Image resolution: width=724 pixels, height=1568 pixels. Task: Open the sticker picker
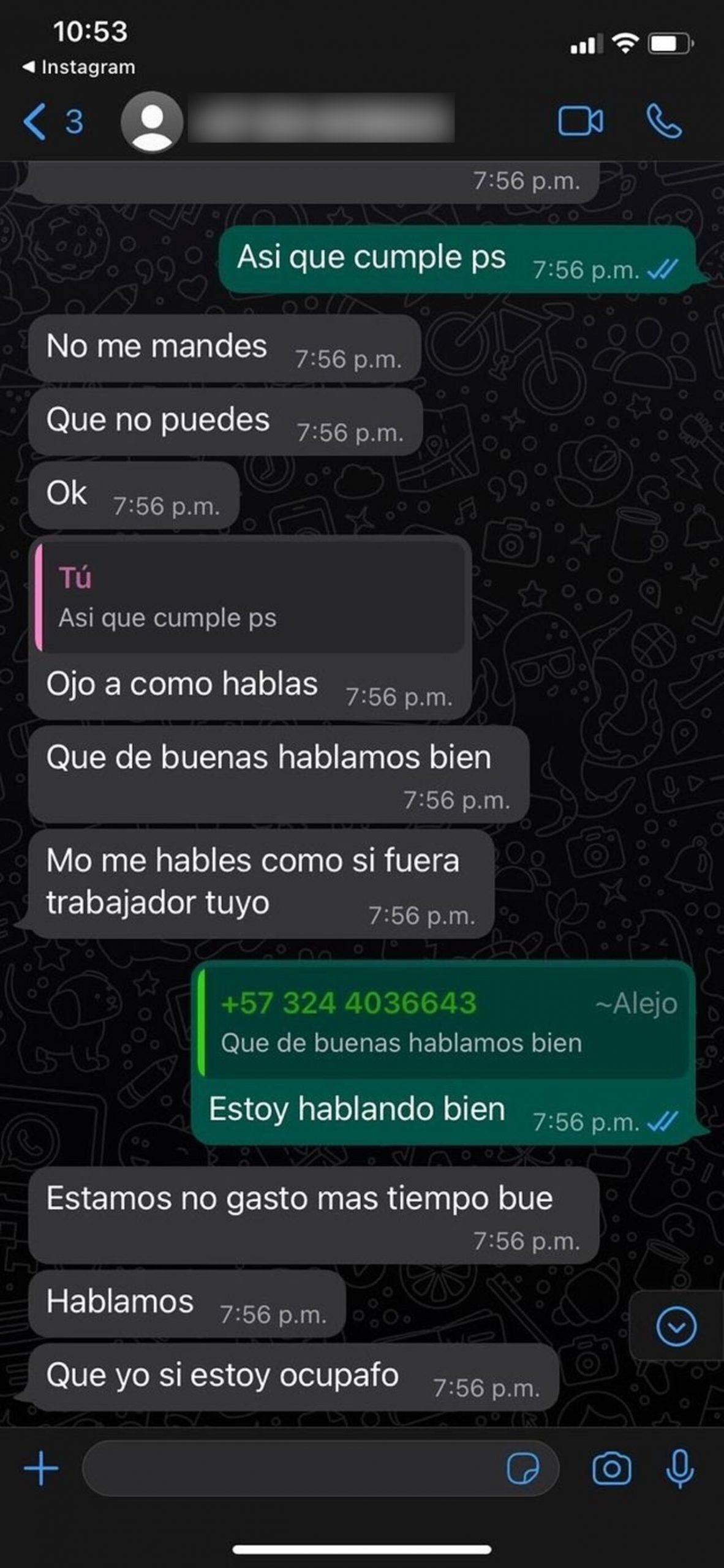(x=522, y=1469)
